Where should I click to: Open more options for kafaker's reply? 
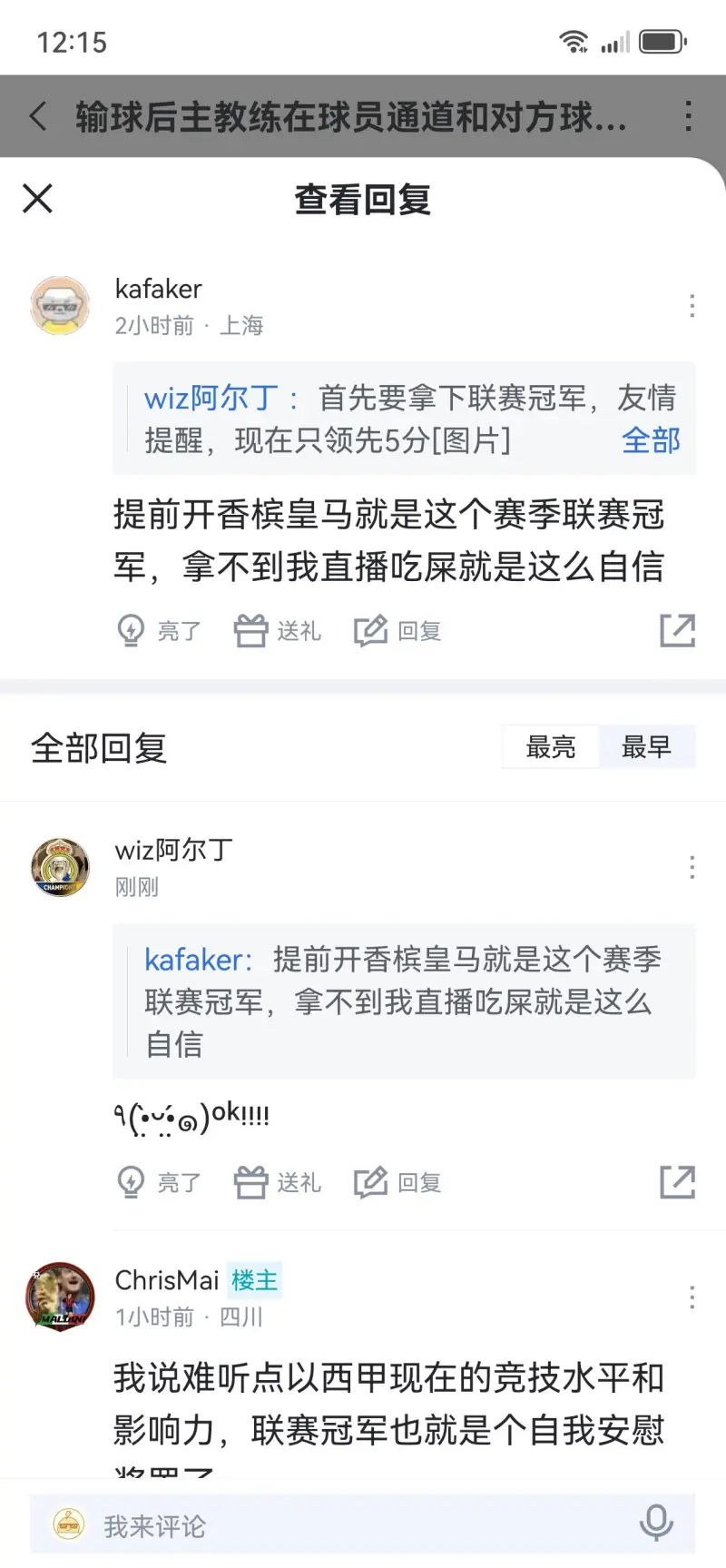tap(692, 306)
